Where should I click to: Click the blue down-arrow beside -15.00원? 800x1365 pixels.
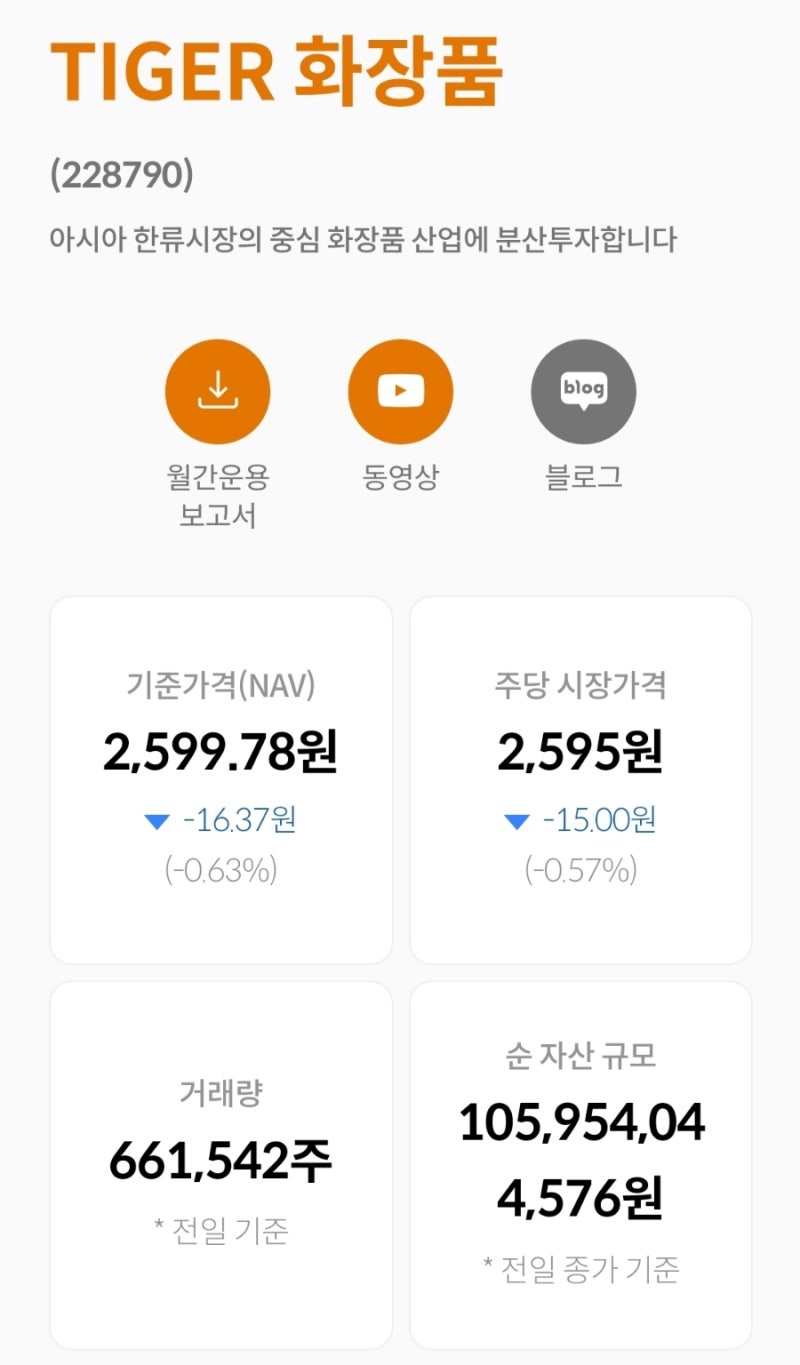tap(517, 820)
